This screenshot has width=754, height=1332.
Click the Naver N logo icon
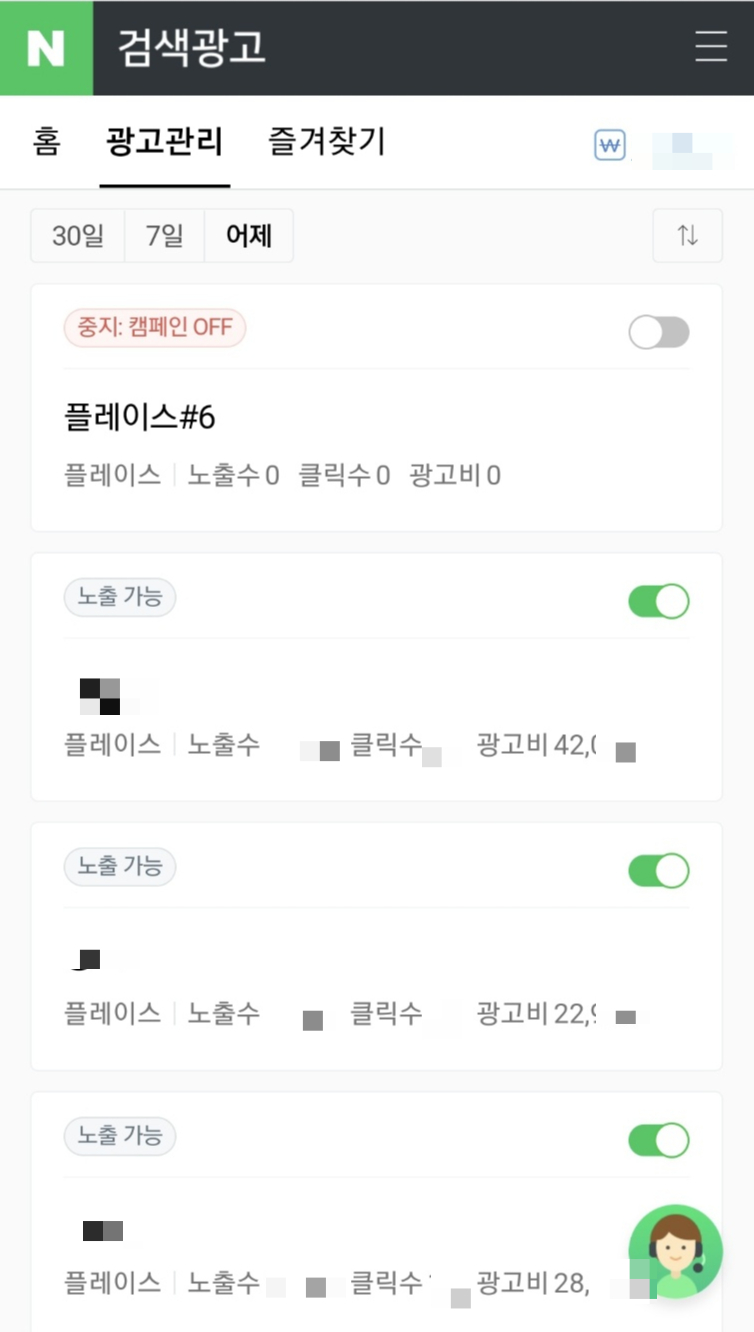click(45, 47)
